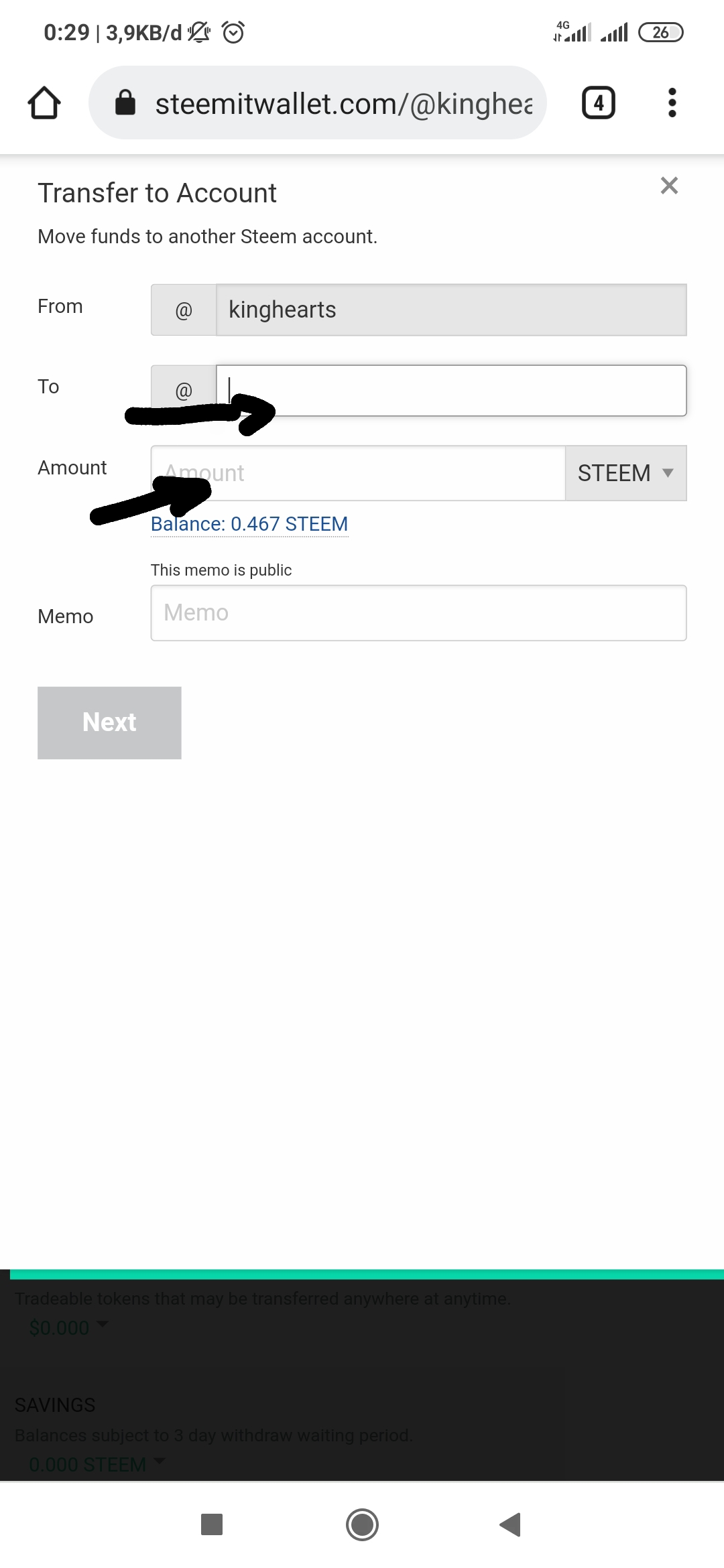Open the browser home page
Screen dimensions: 724x1568
(x=44, y=103)
